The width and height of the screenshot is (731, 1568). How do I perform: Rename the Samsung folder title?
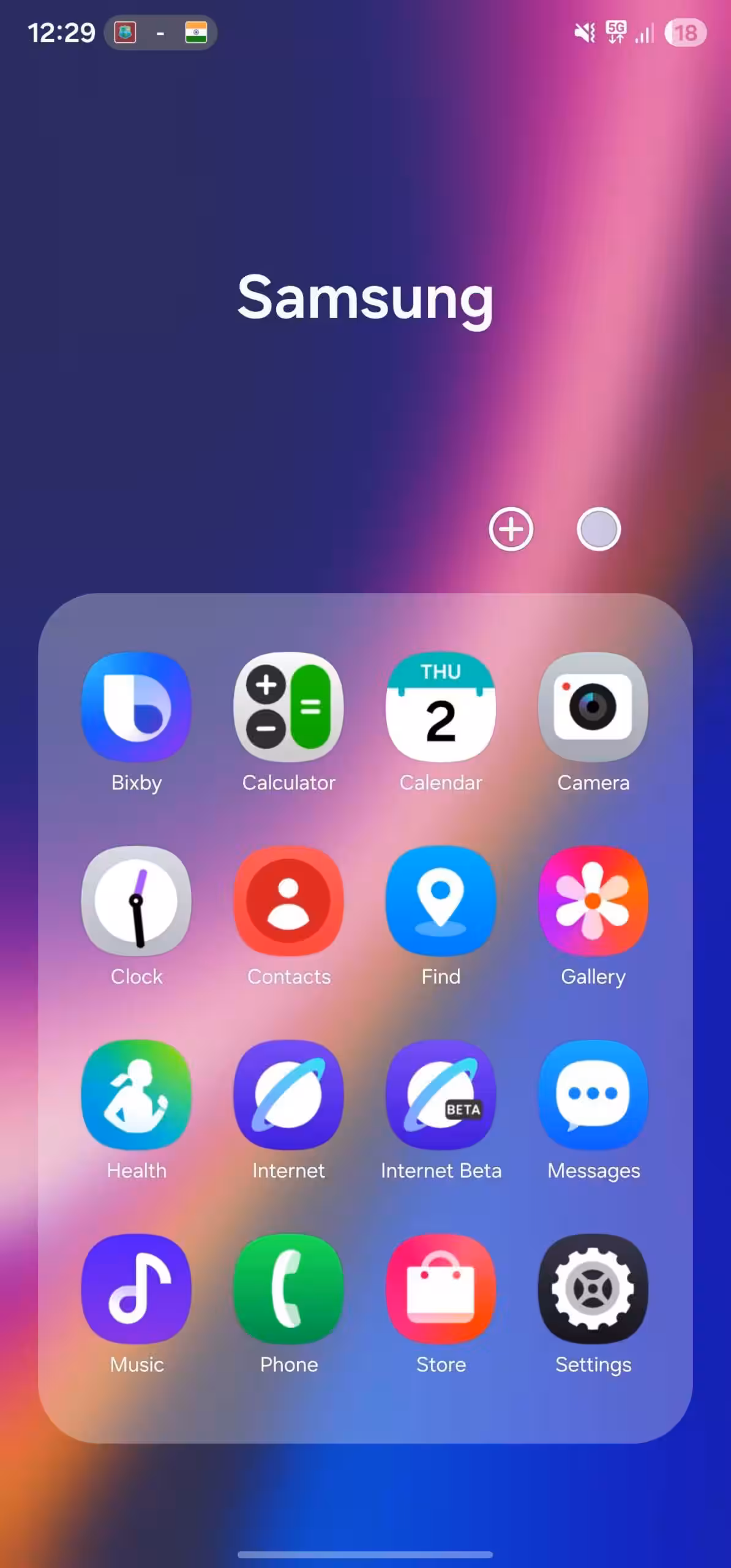point(365,298)
